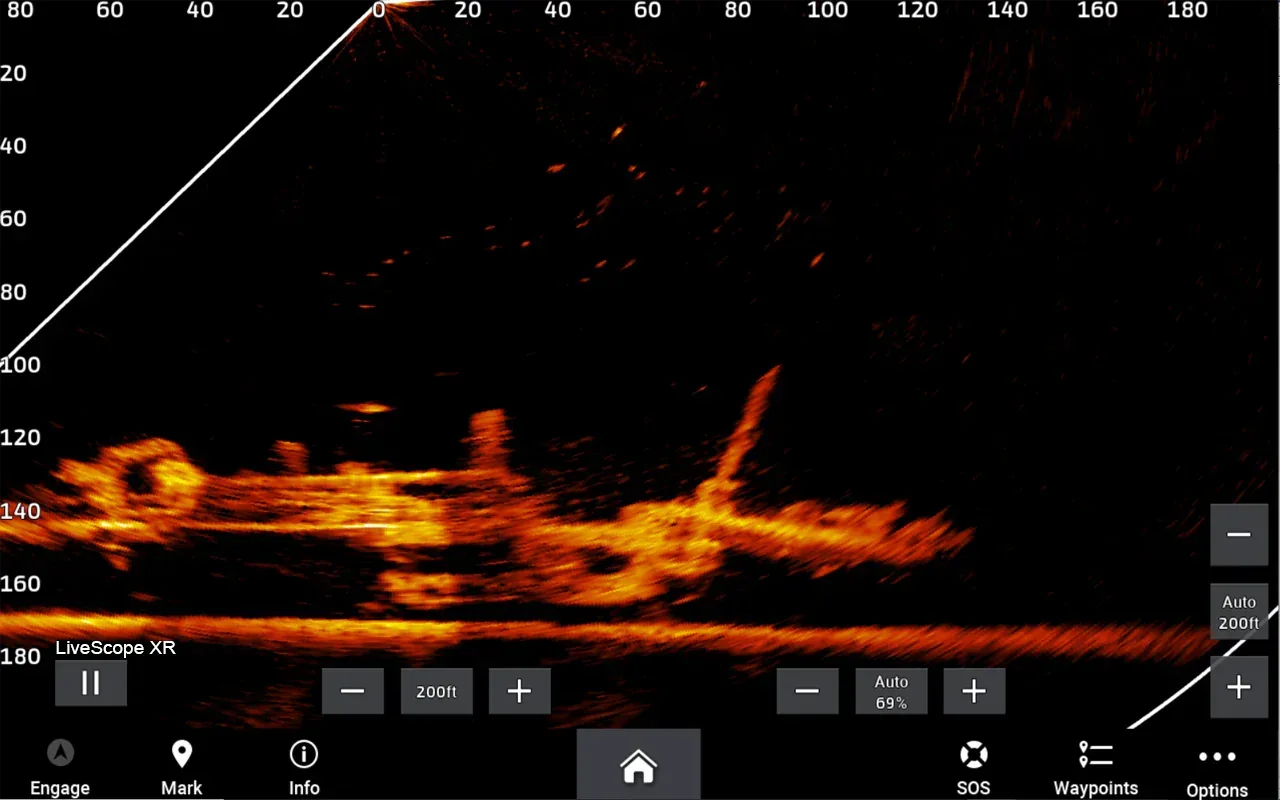Viewport: 1280px width, 800px height.
Task: Activate the SOS function
Action: [x=973, y=767]
